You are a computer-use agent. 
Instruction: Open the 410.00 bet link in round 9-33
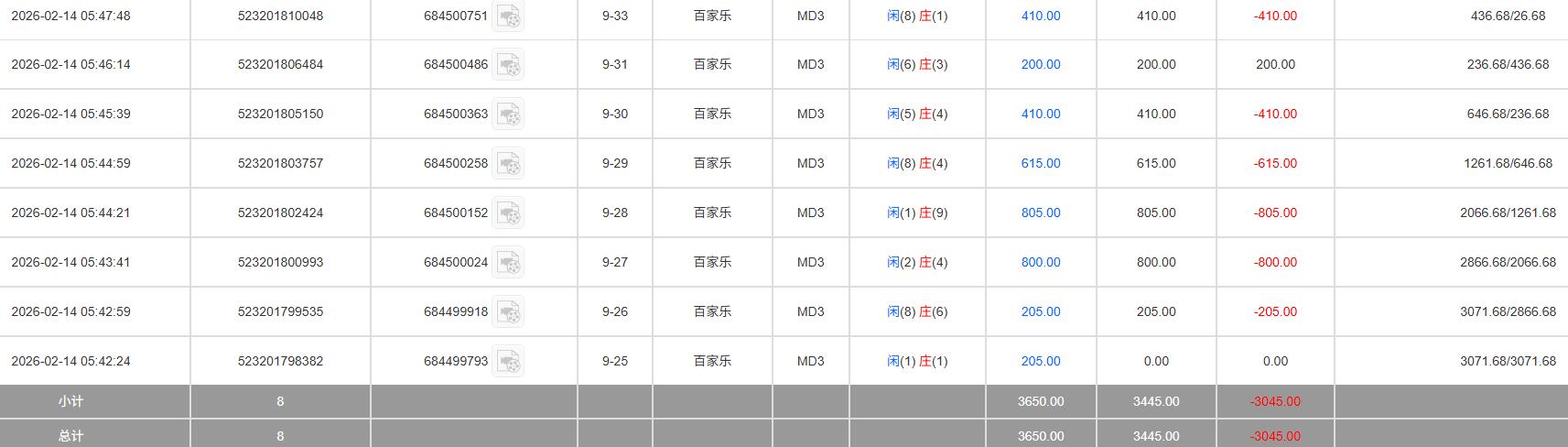tap(1041, 16)
